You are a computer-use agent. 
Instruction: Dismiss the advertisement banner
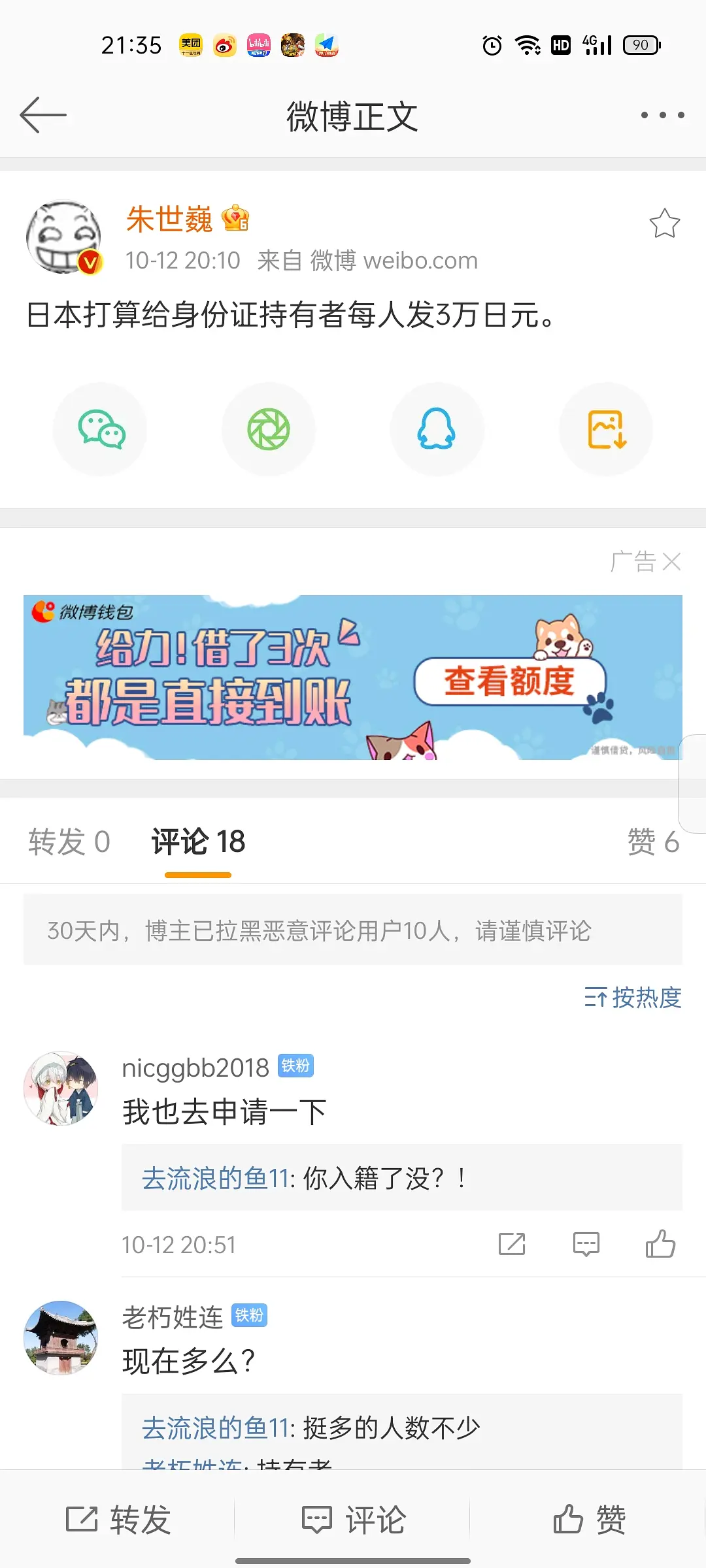671,561
